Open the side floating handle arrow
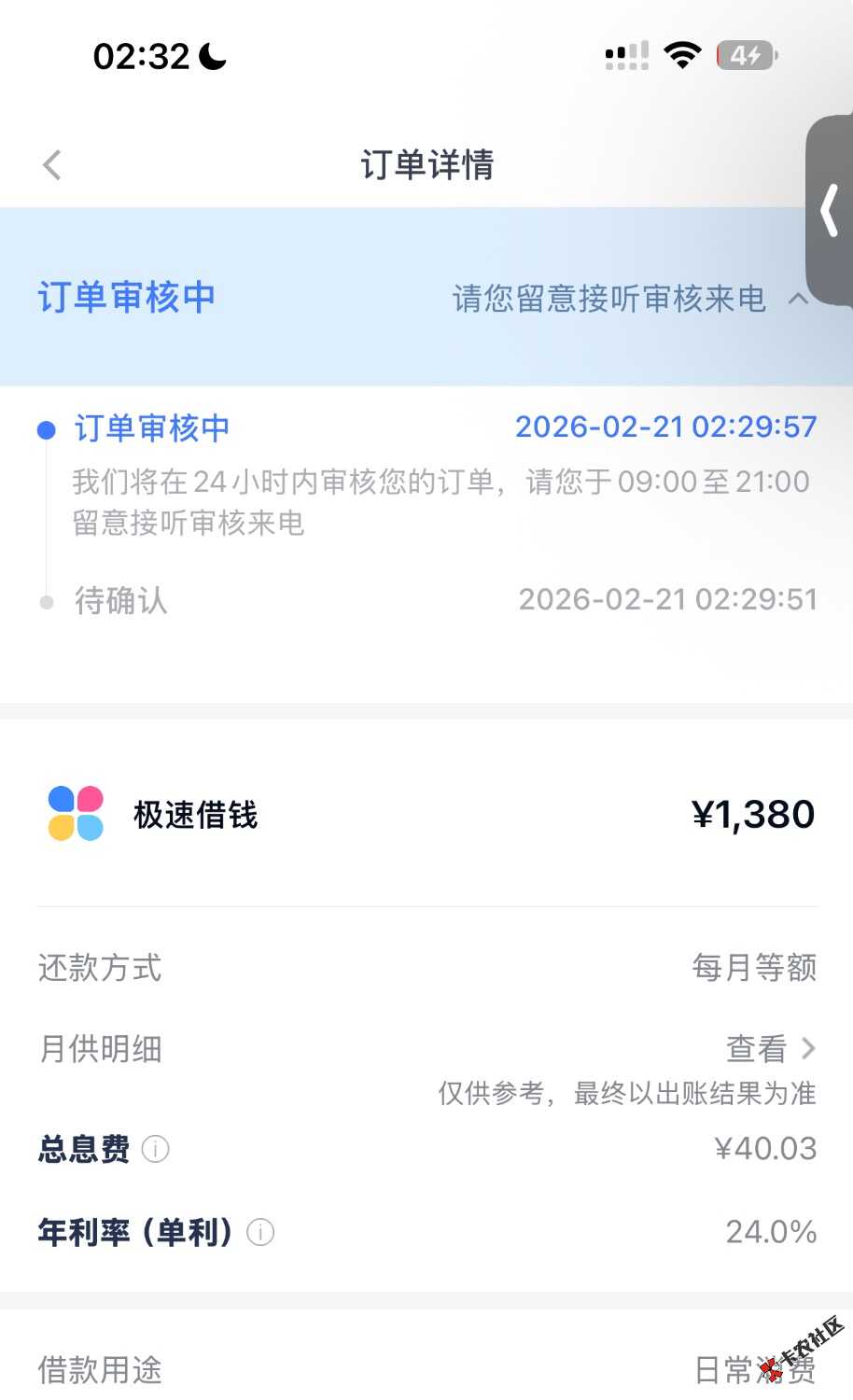This screenshot has width=853, height=1400. coord(830,211)
